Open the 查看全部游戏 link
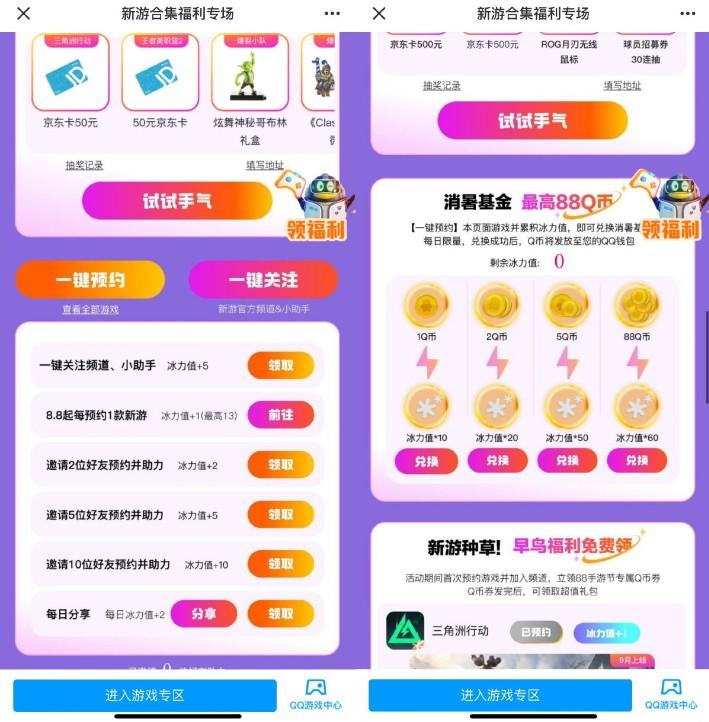This screenshot has height=722, width=709. tap(90, 310)
